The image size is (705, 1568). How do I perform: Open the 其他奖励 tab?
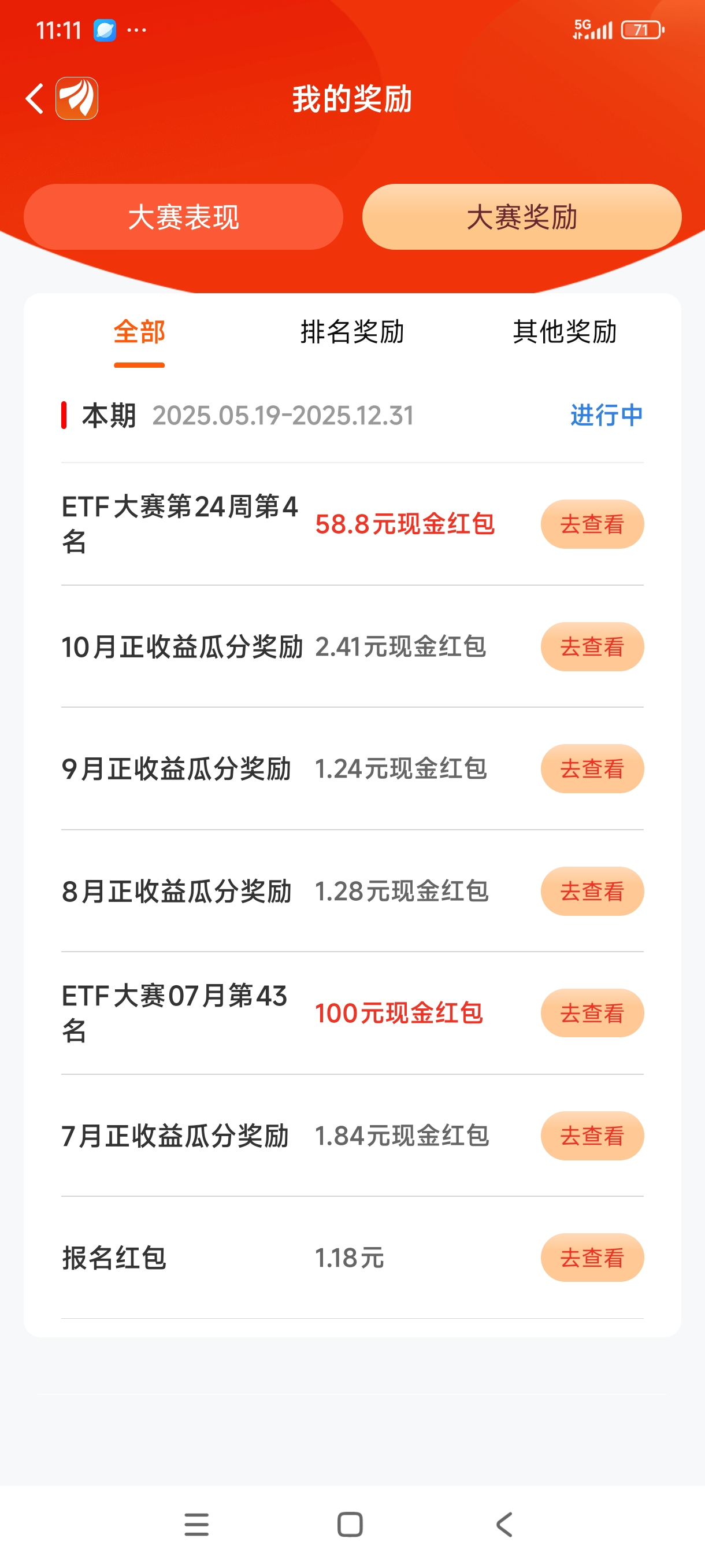click(565, 332)
